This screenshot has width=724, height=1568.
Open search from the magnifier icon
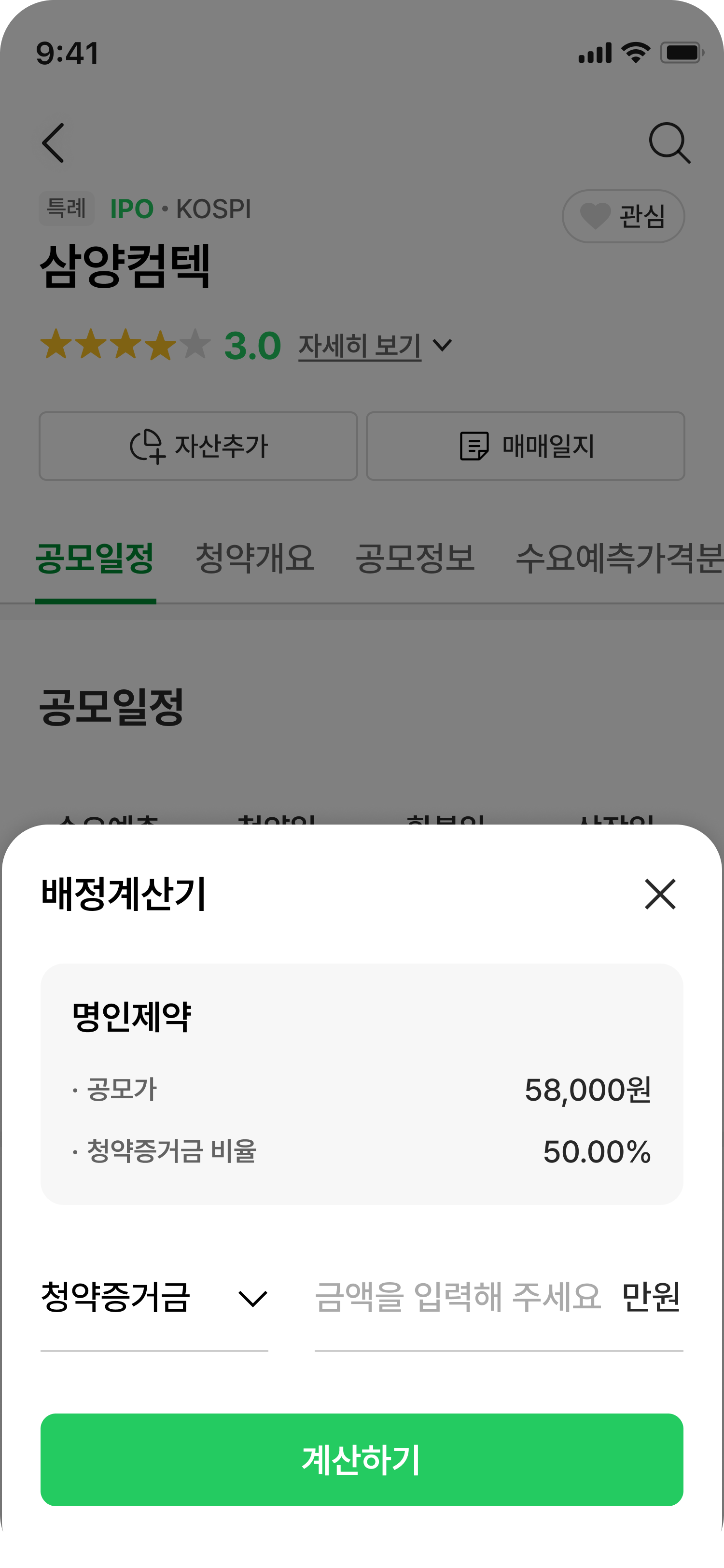tap(668, 143)
